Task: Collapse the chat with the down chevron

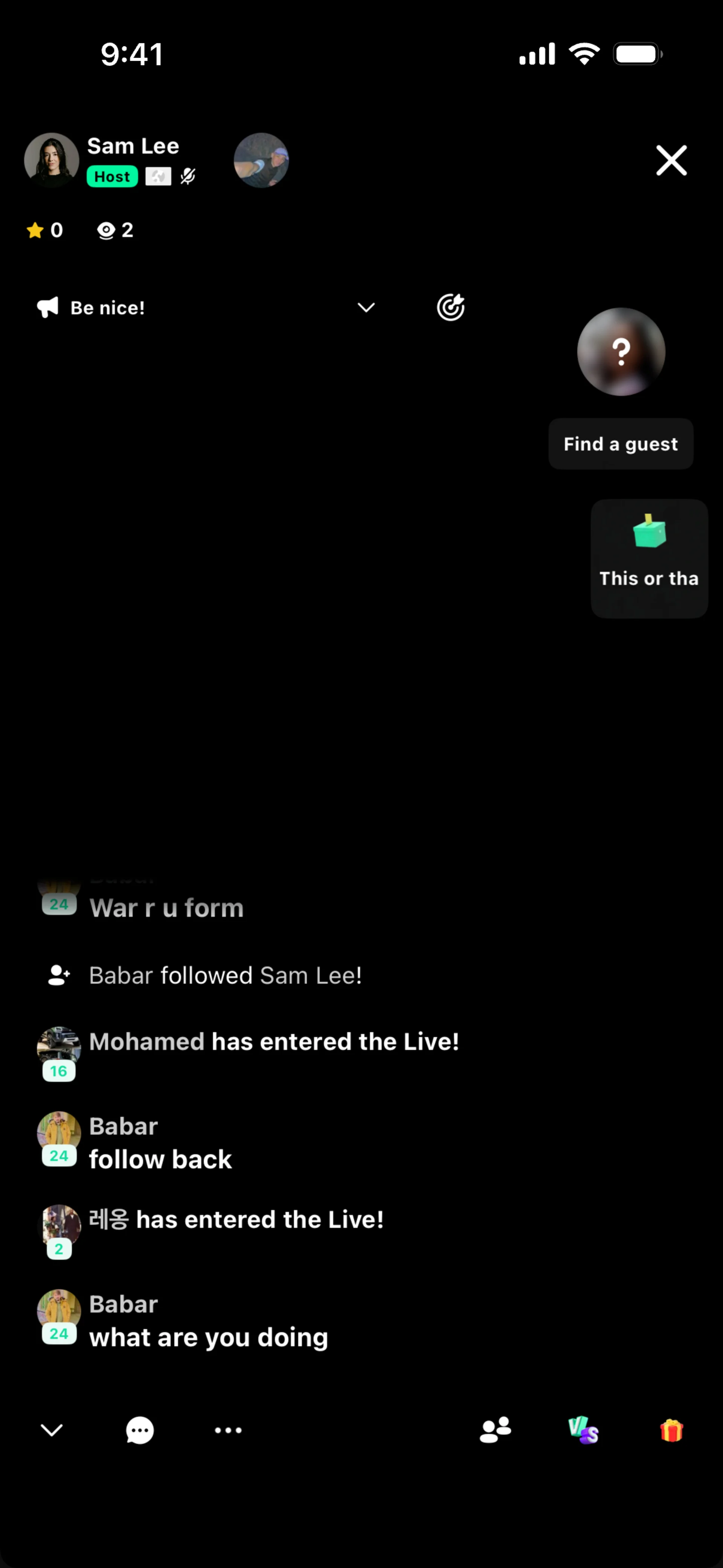Action: tap(52, 1430)
